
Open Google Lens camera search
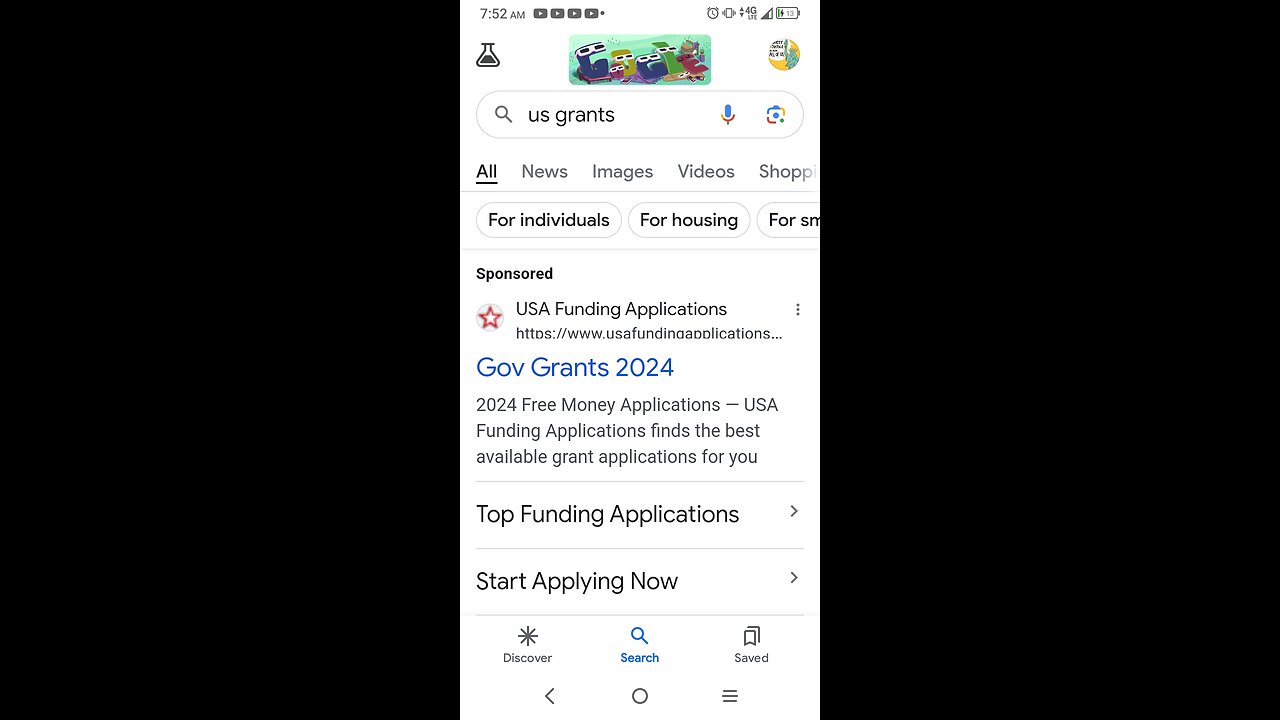pyautogui.click(x=775, y=115)
